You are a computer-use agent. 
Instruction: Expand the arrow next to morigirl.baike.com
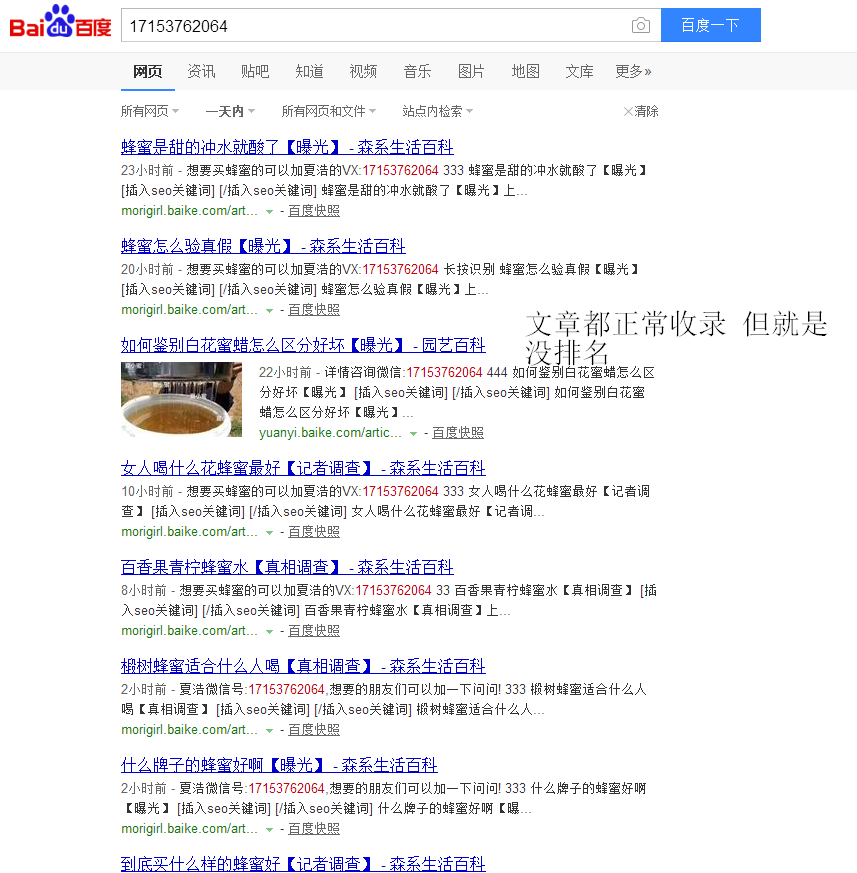pos(266,210)
